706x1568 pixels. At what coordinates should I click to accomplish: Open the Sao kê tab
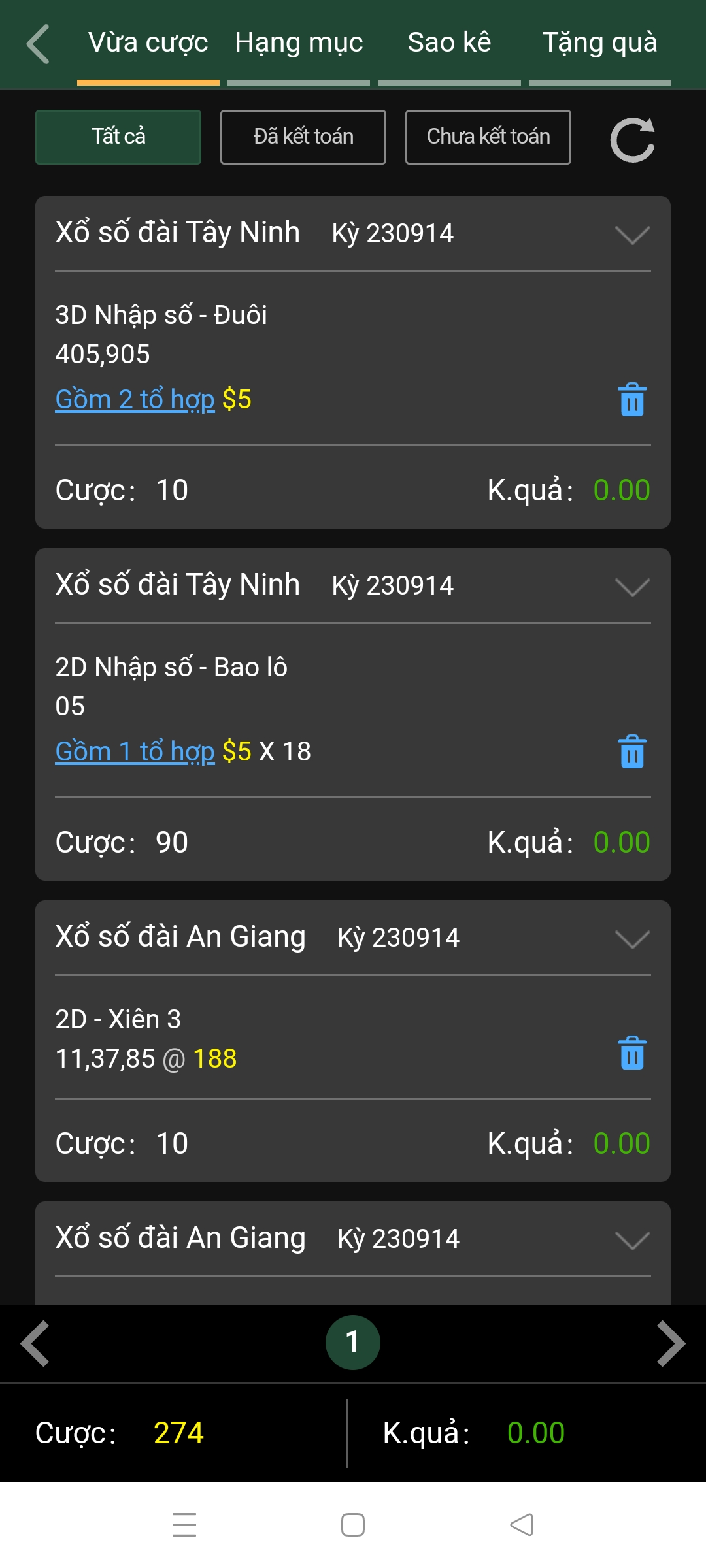pos(449,43)
